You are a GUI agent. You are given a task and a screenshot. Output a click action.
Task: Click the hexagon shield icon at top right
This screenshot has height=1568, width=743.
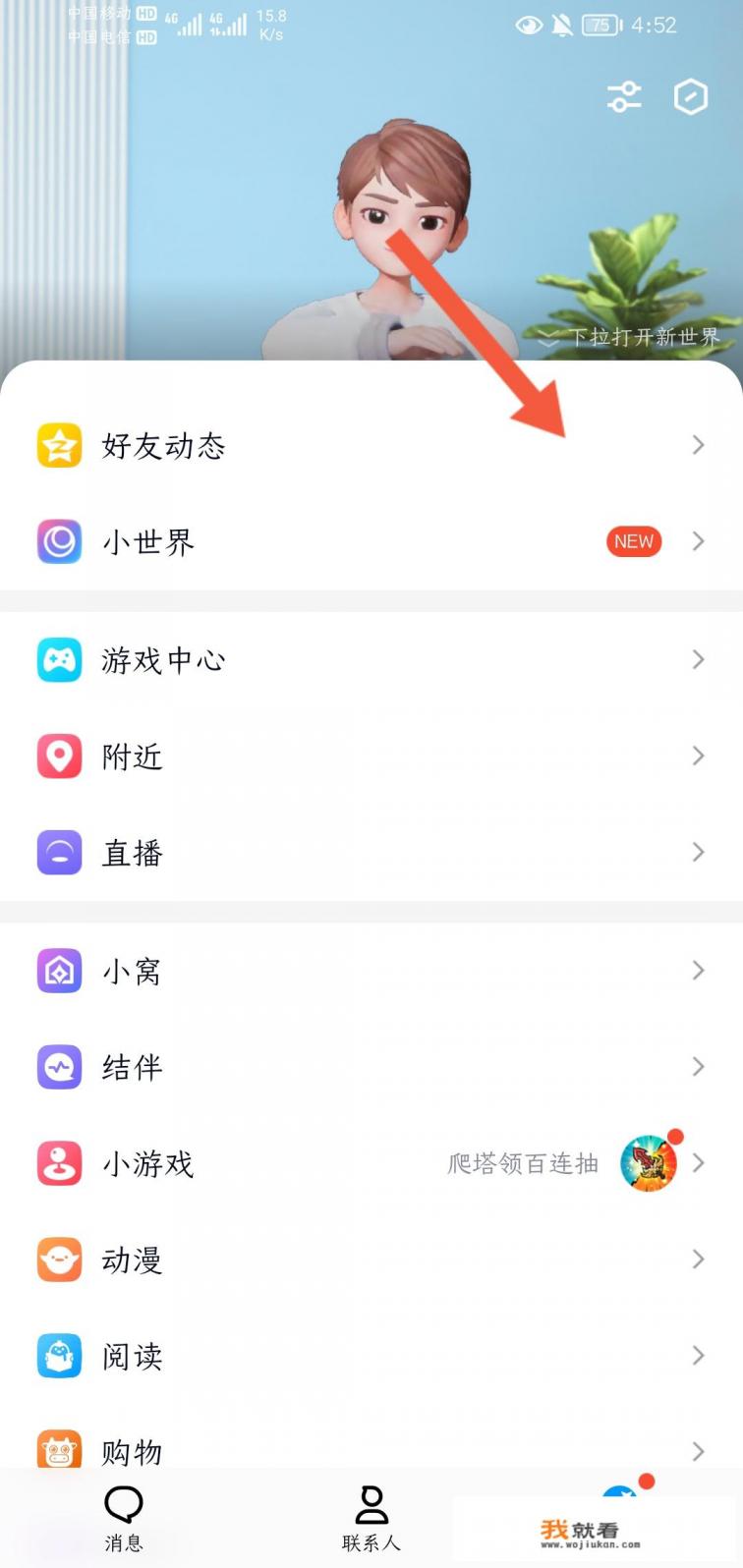click(691, 97)
